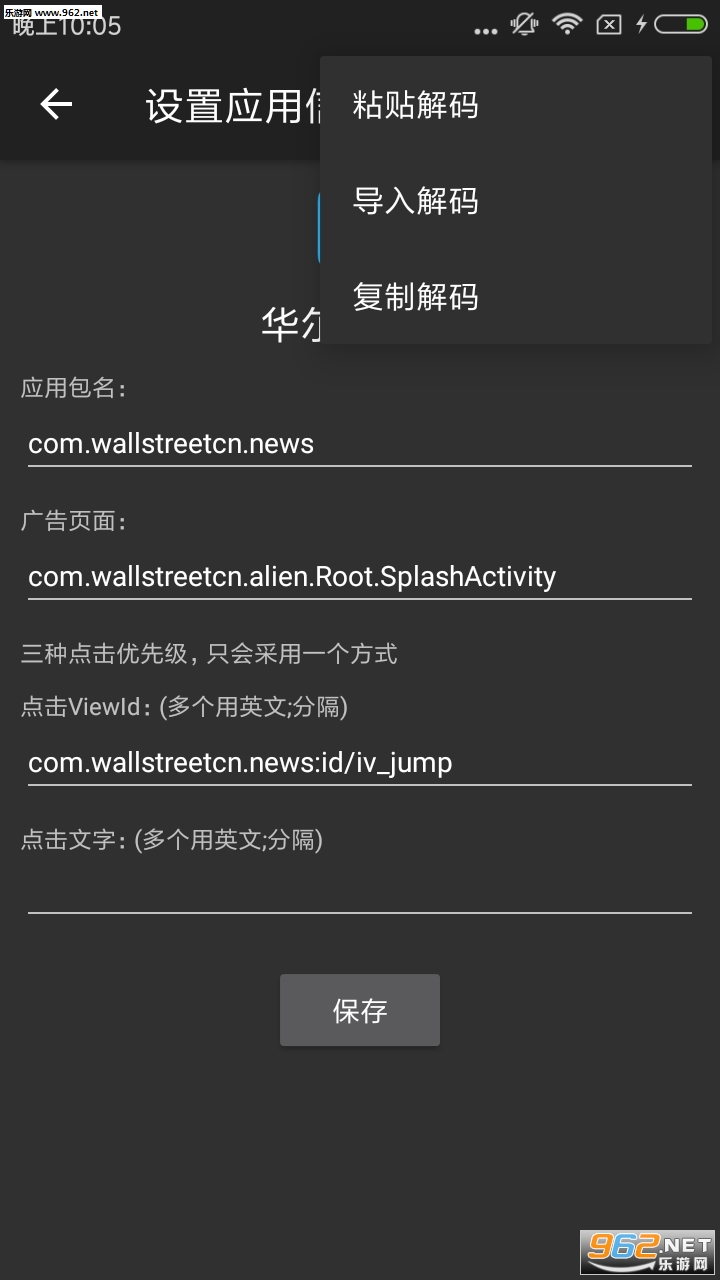
Task: Tap 复制解码 menu option
Action: coord(416,297)
